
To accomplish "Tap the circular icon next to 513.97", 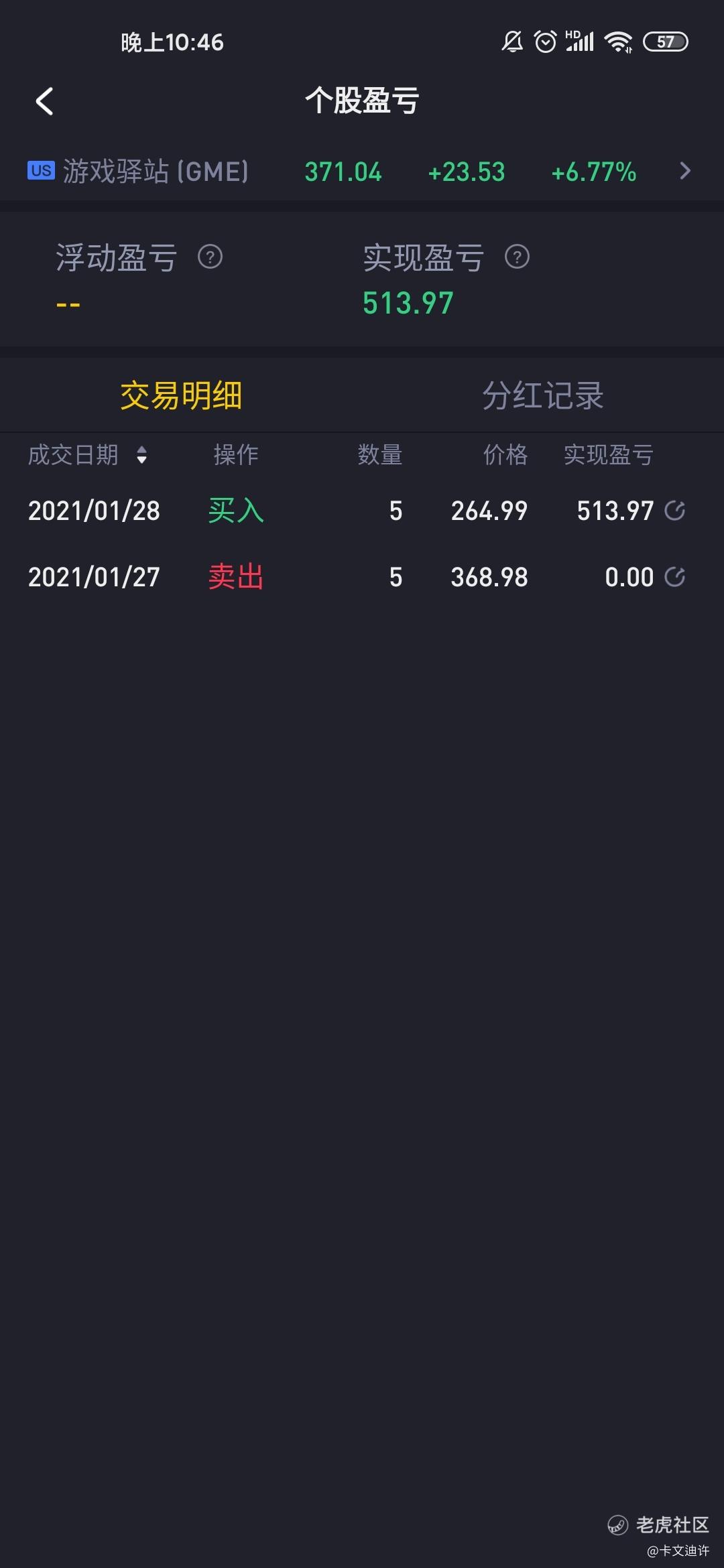I will [674, 511].
